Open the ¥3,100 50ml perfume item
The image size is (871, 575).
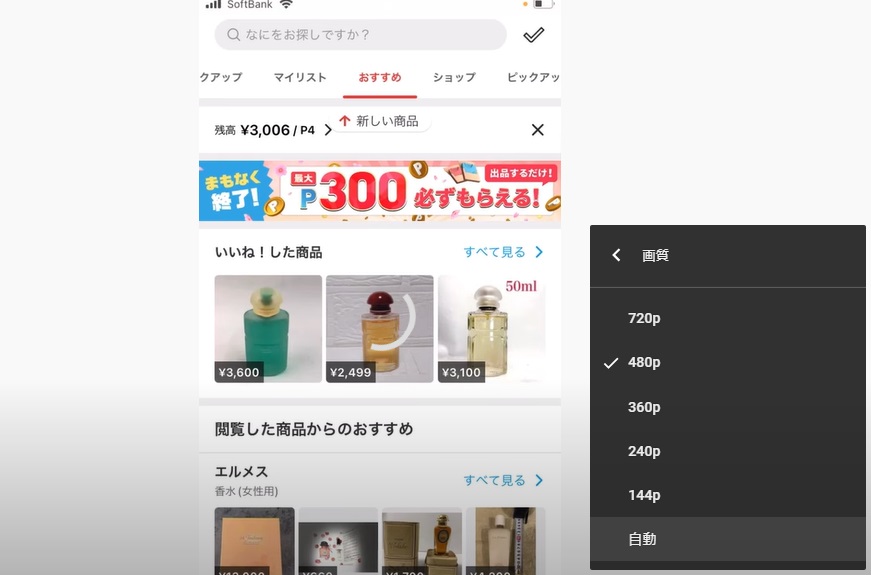(491, 329)
